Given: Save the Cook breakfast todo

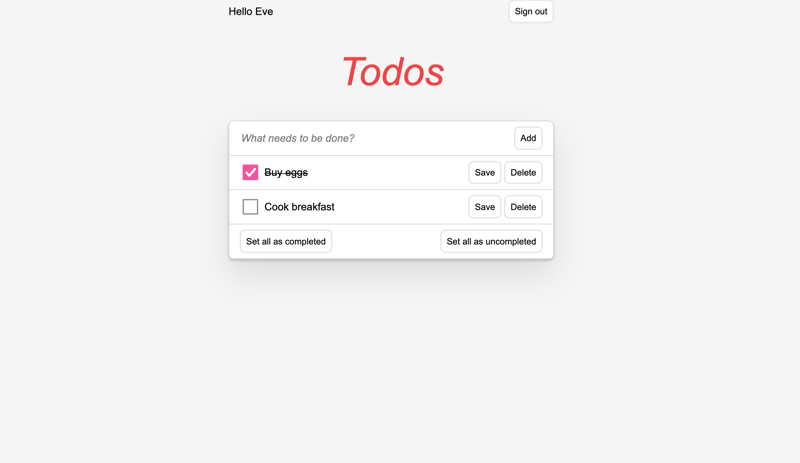Looking at the screenshot, I should point(484,207).
